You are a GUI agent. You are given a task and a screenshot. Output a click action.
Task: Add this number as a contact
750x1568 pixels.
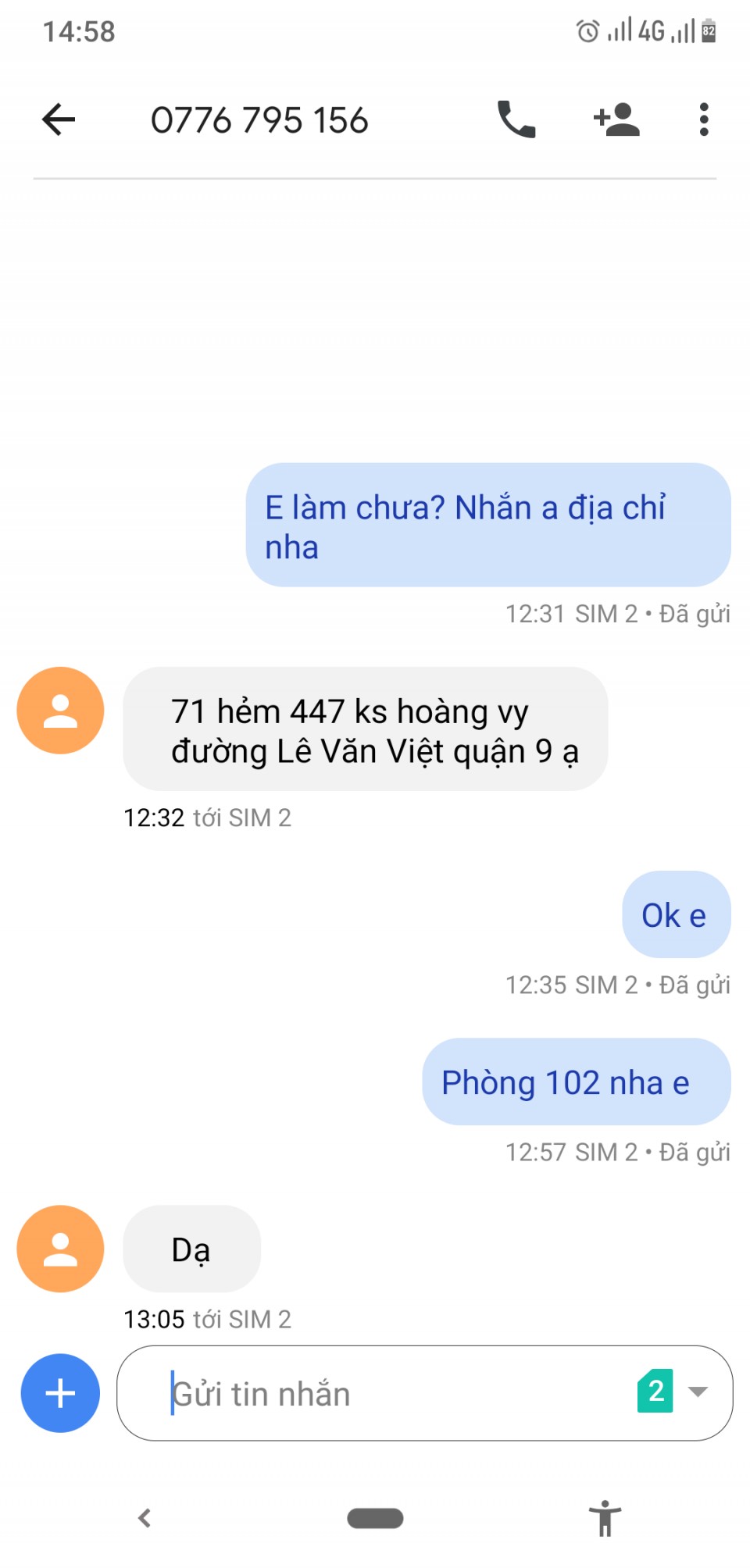tap(616, 119)
